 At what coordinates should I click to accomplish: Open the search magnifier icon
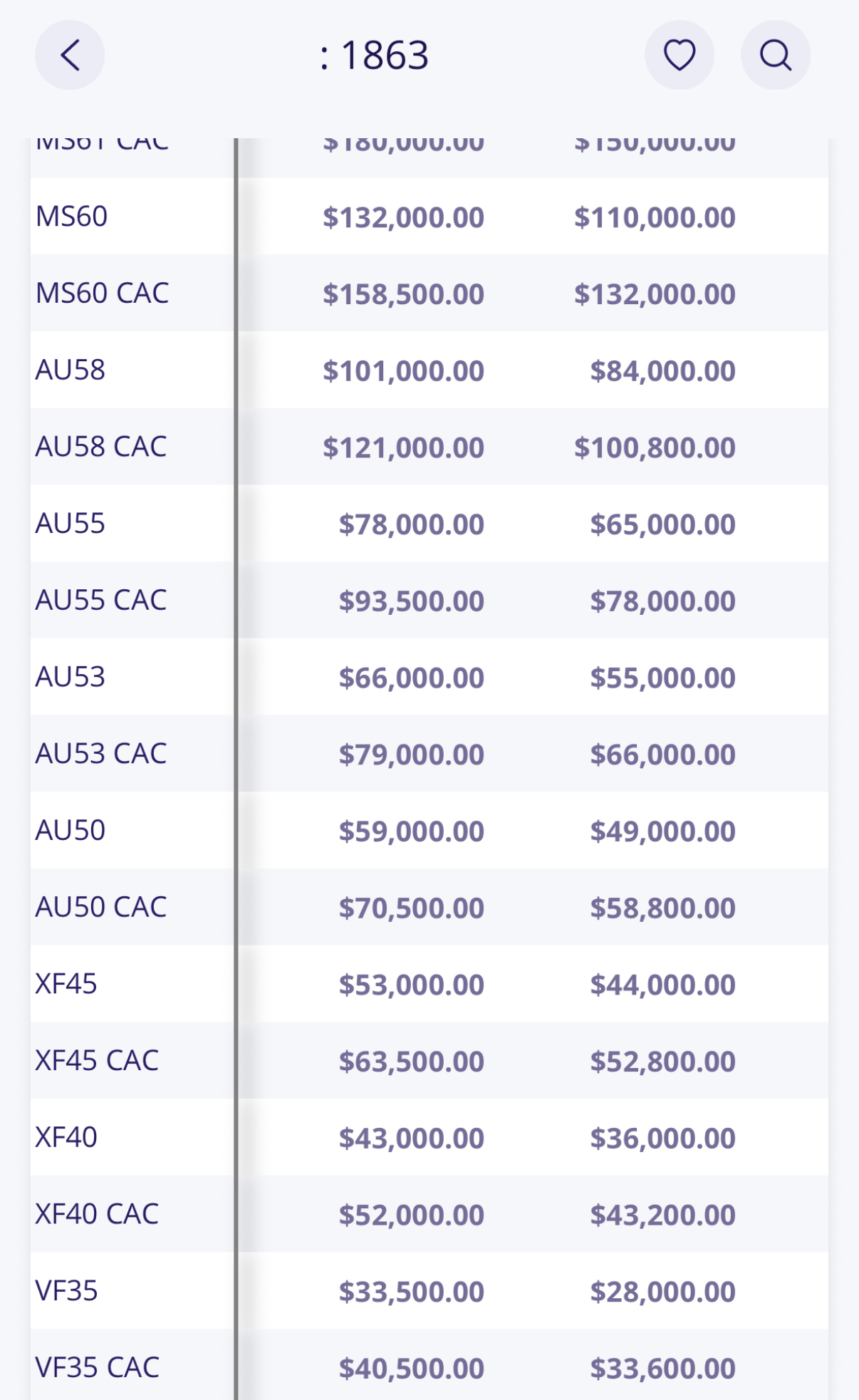click(x=776, y=55)
